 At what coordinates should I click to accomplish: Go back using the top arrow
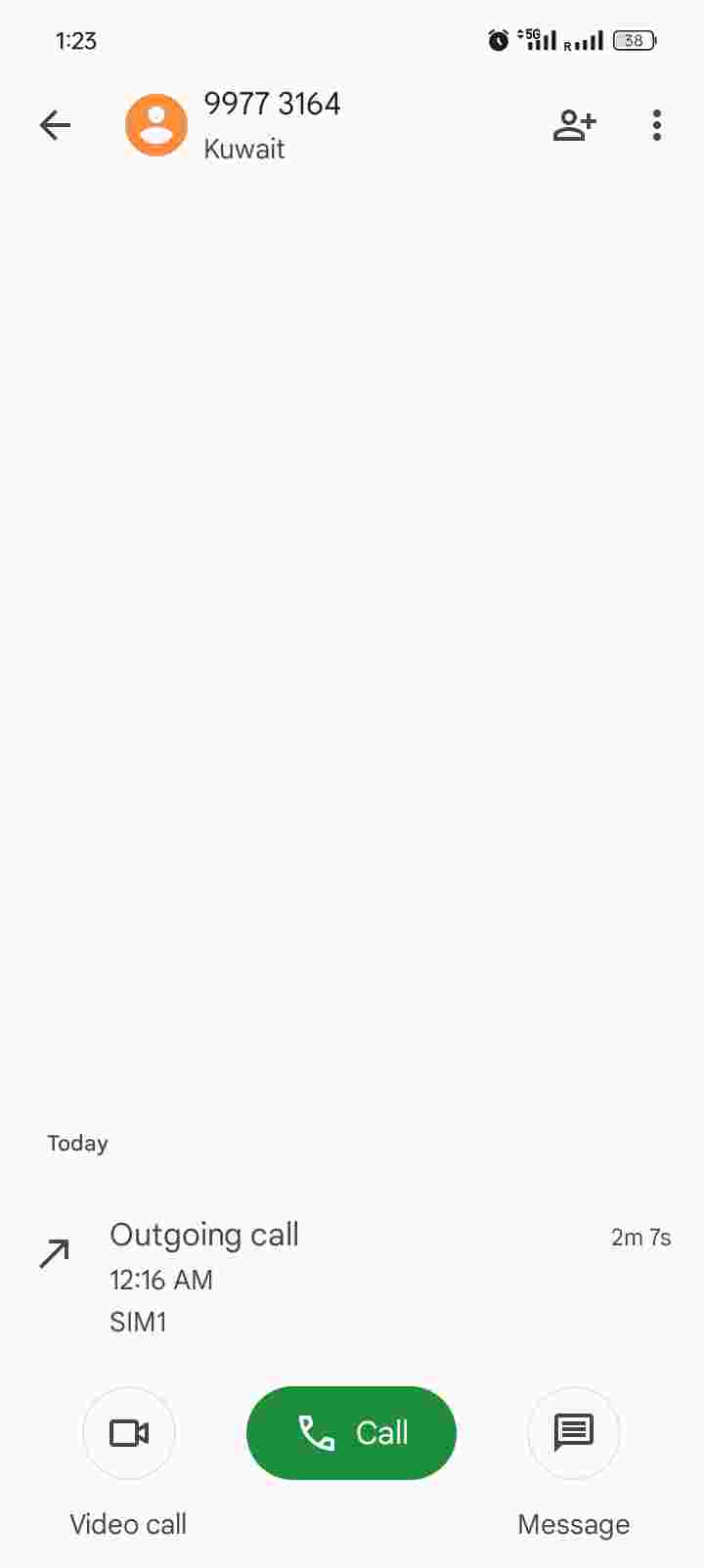click(56, 125)
